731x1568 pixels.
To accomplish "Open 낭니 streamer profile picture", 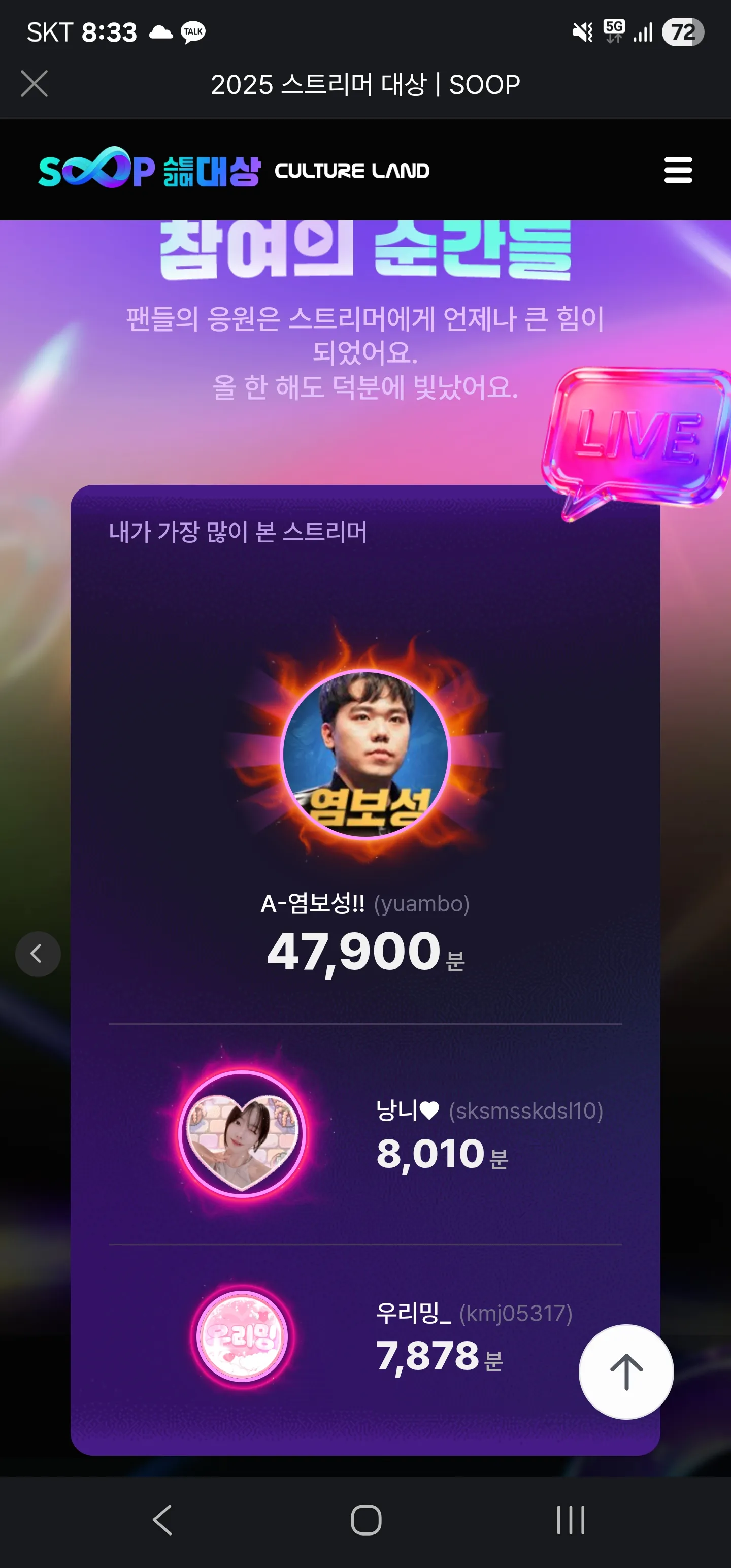I will click(242, 1133).
